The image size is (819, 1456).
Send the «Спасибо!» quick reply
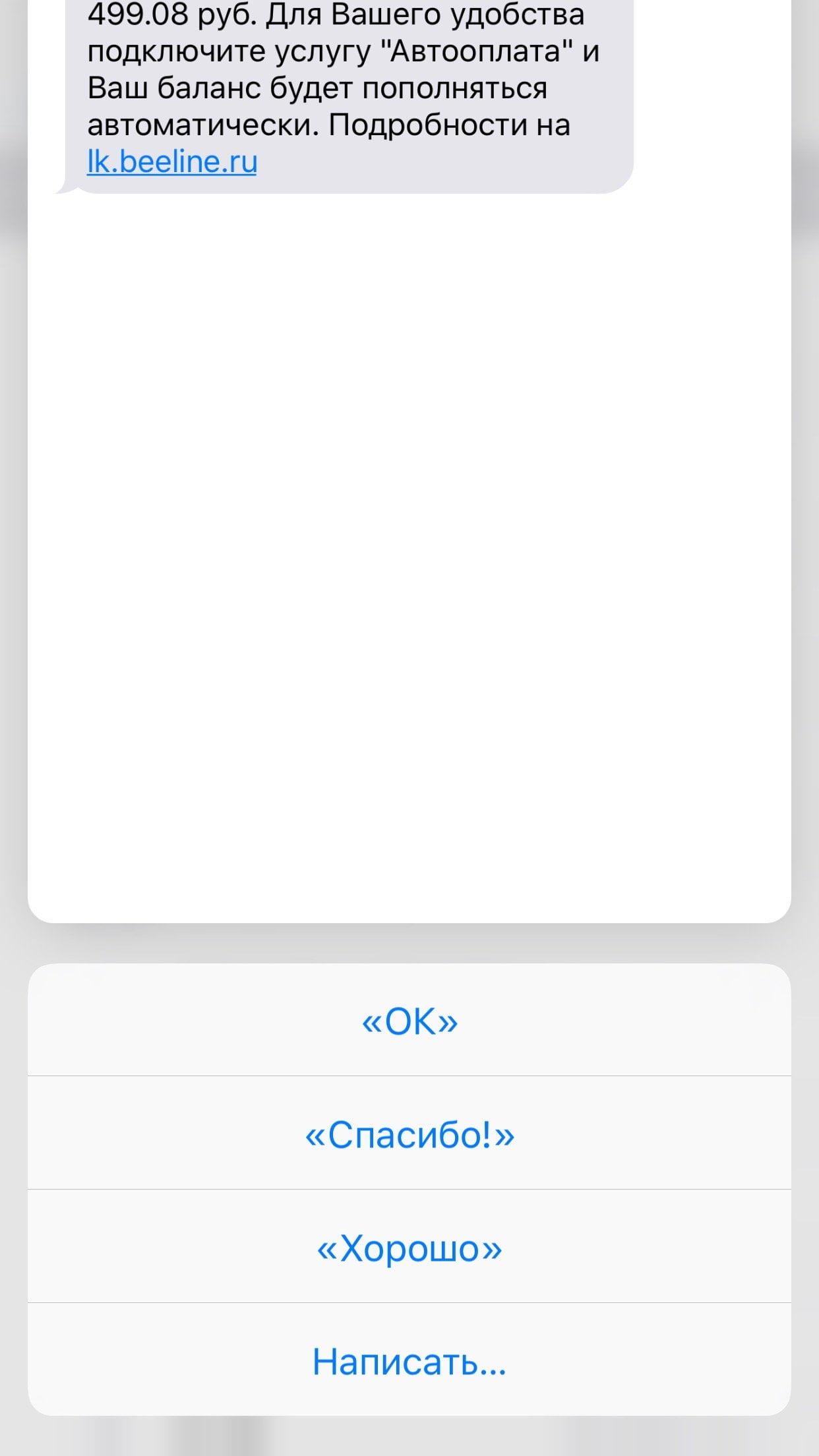point(409,1133)
